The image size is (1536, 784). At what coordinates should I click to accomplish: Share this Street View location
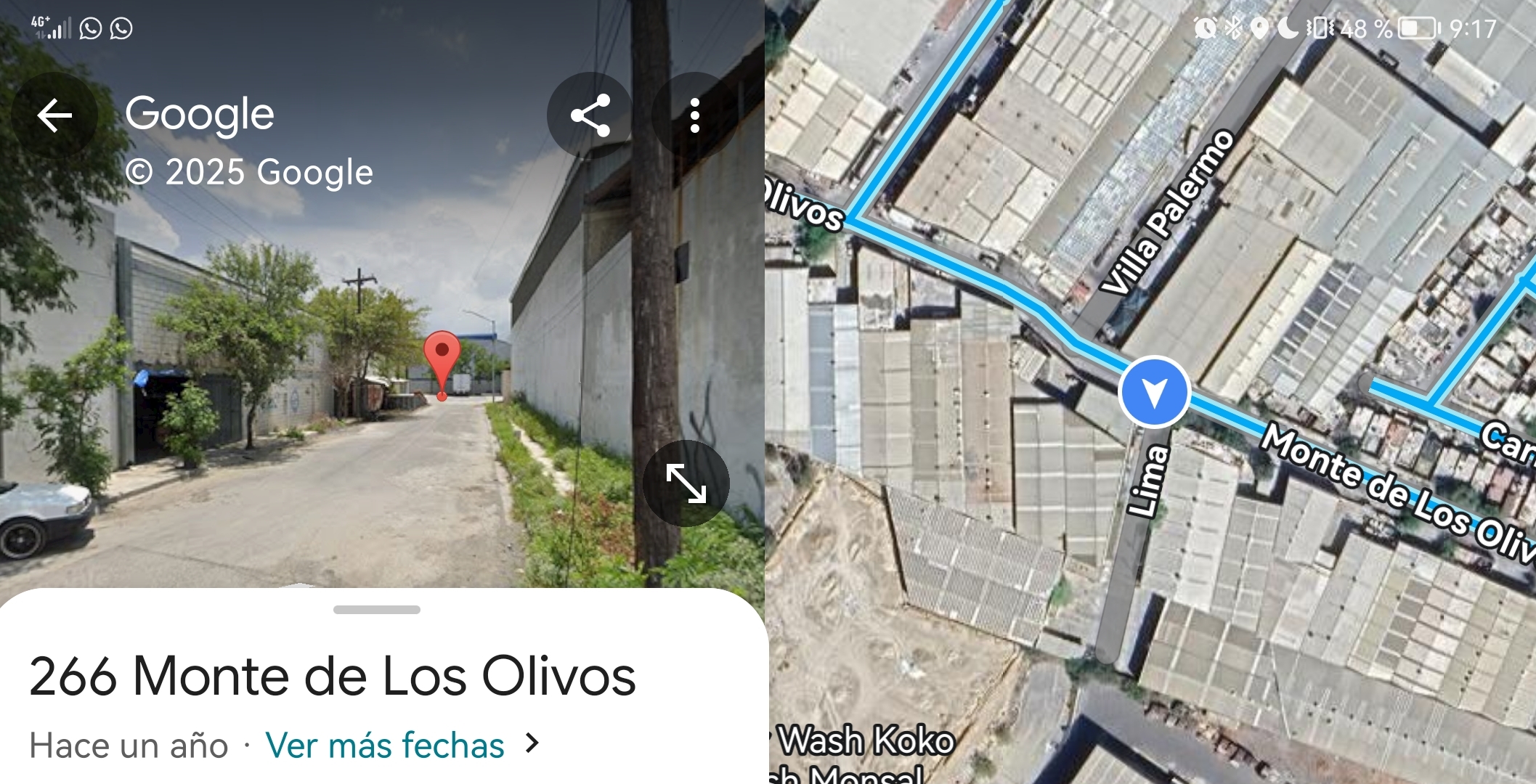590,115
